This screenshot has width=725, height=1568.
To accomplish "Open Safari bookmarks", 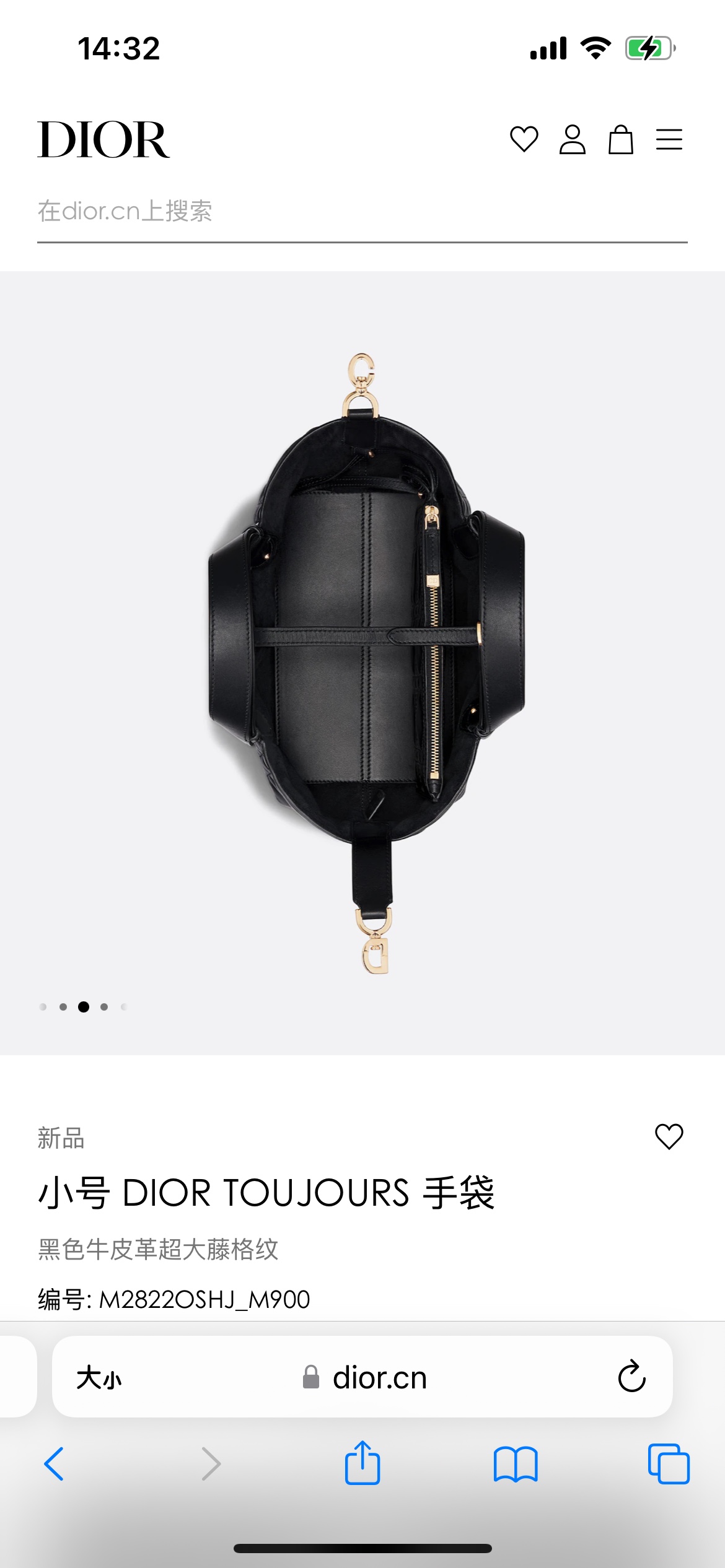I will pos(516,1464).
